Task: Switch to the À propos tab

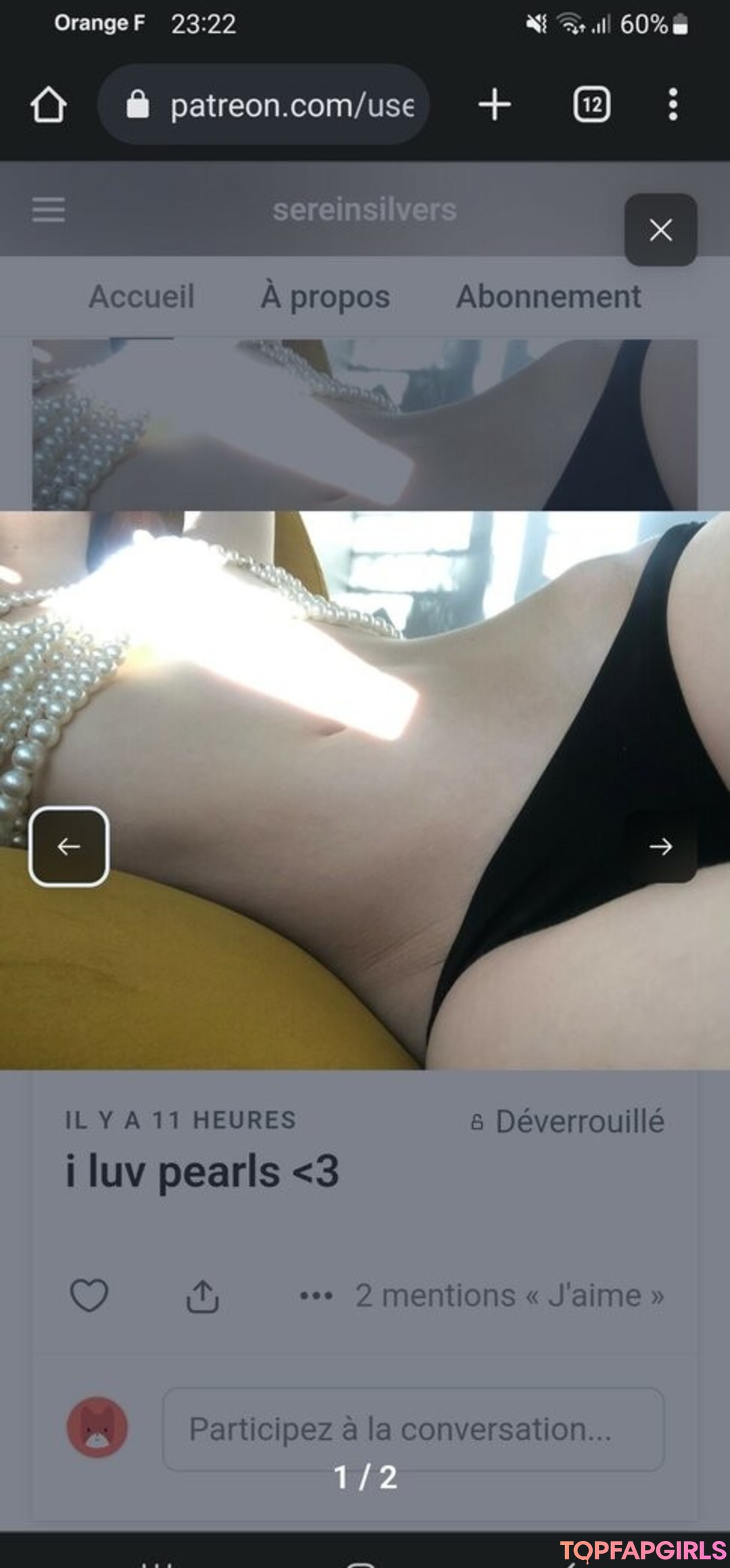Action: pos(325,297)
